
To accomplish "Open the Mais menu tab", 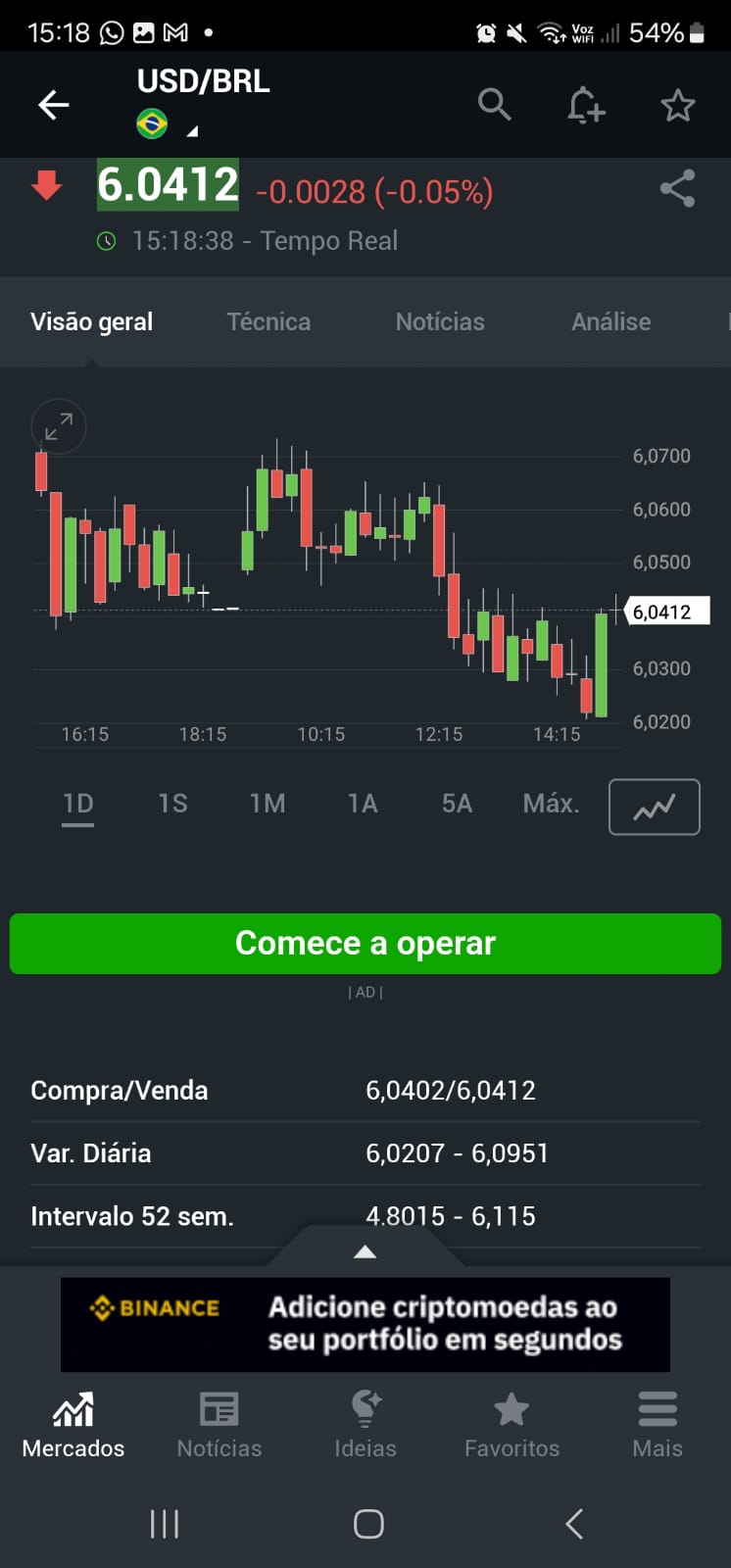I will pyautogui.click(x=658, y=1425).
